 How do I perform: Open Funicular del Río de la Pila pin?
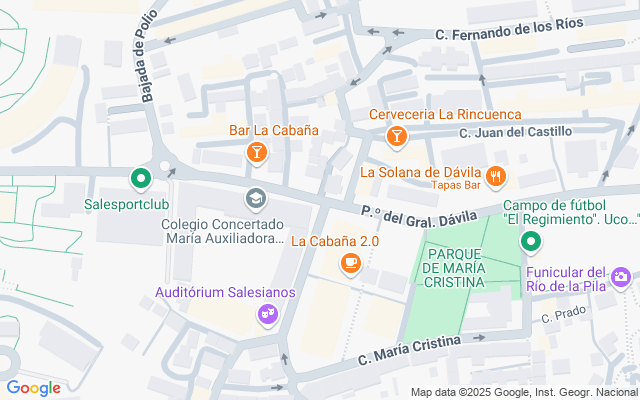pyautogui.click(x=621, y=277)
